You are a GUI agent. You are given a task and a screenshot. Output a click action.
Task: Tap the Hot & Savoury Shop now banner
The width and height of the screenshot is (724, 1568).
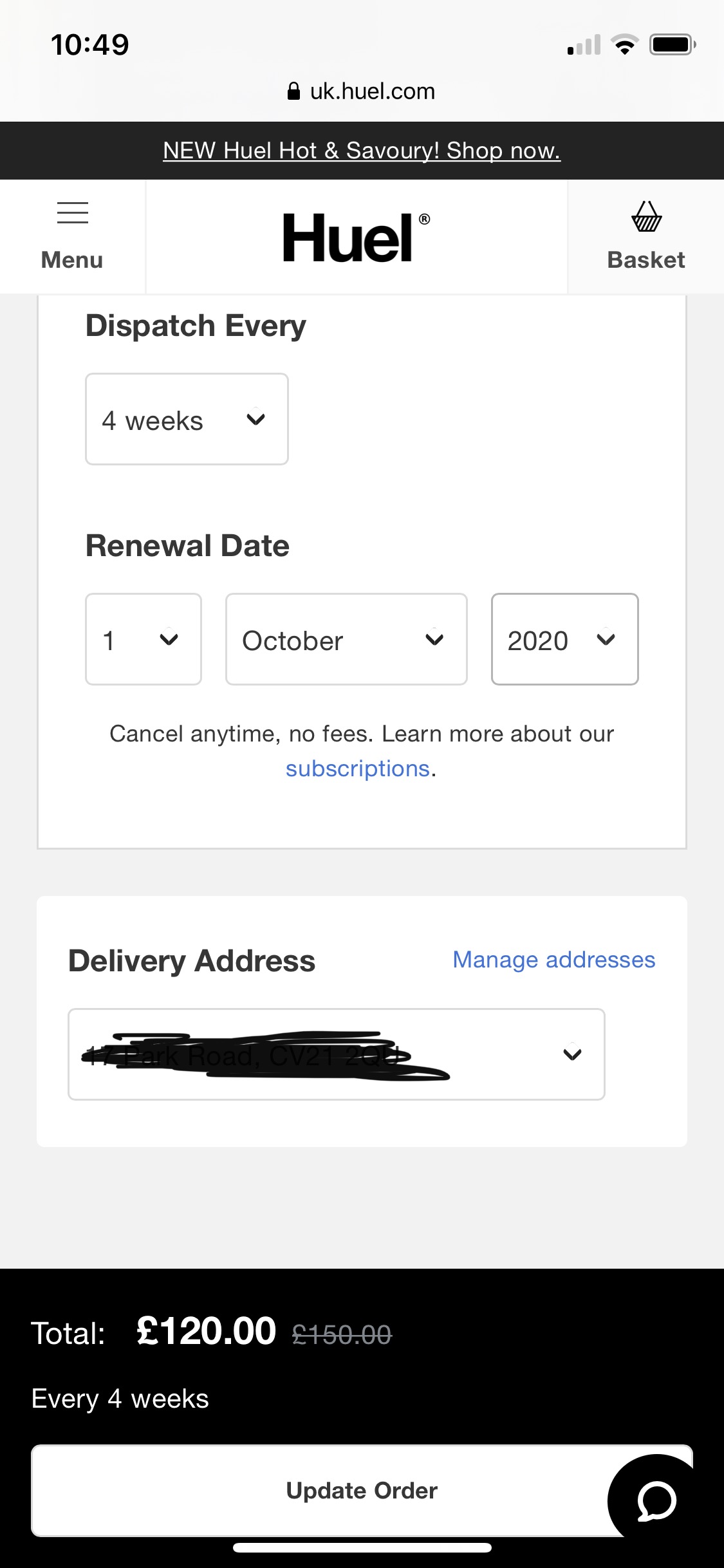point(362,151)
